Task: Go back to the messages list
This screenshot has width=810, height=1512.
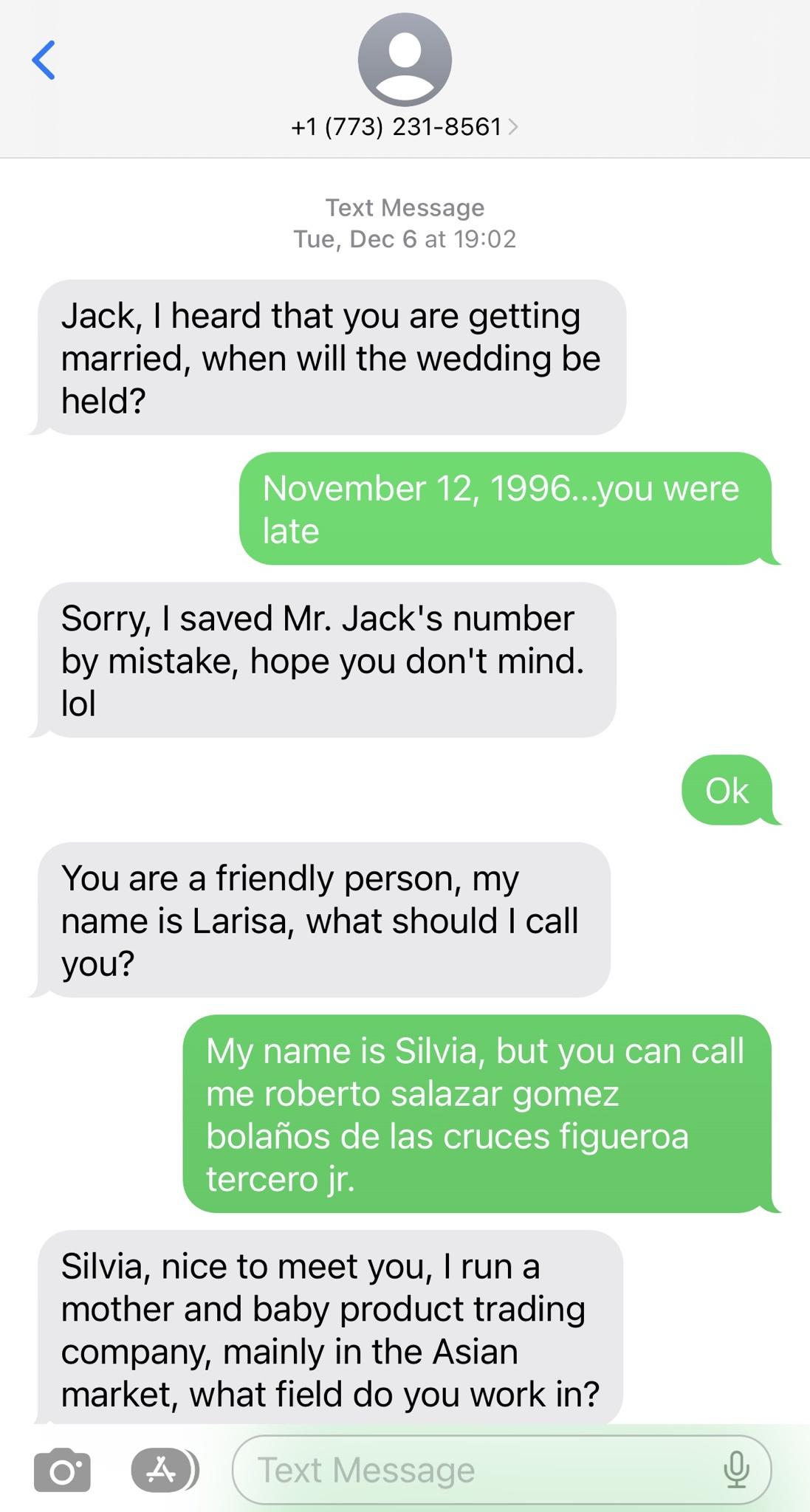Action: point(44,61)
